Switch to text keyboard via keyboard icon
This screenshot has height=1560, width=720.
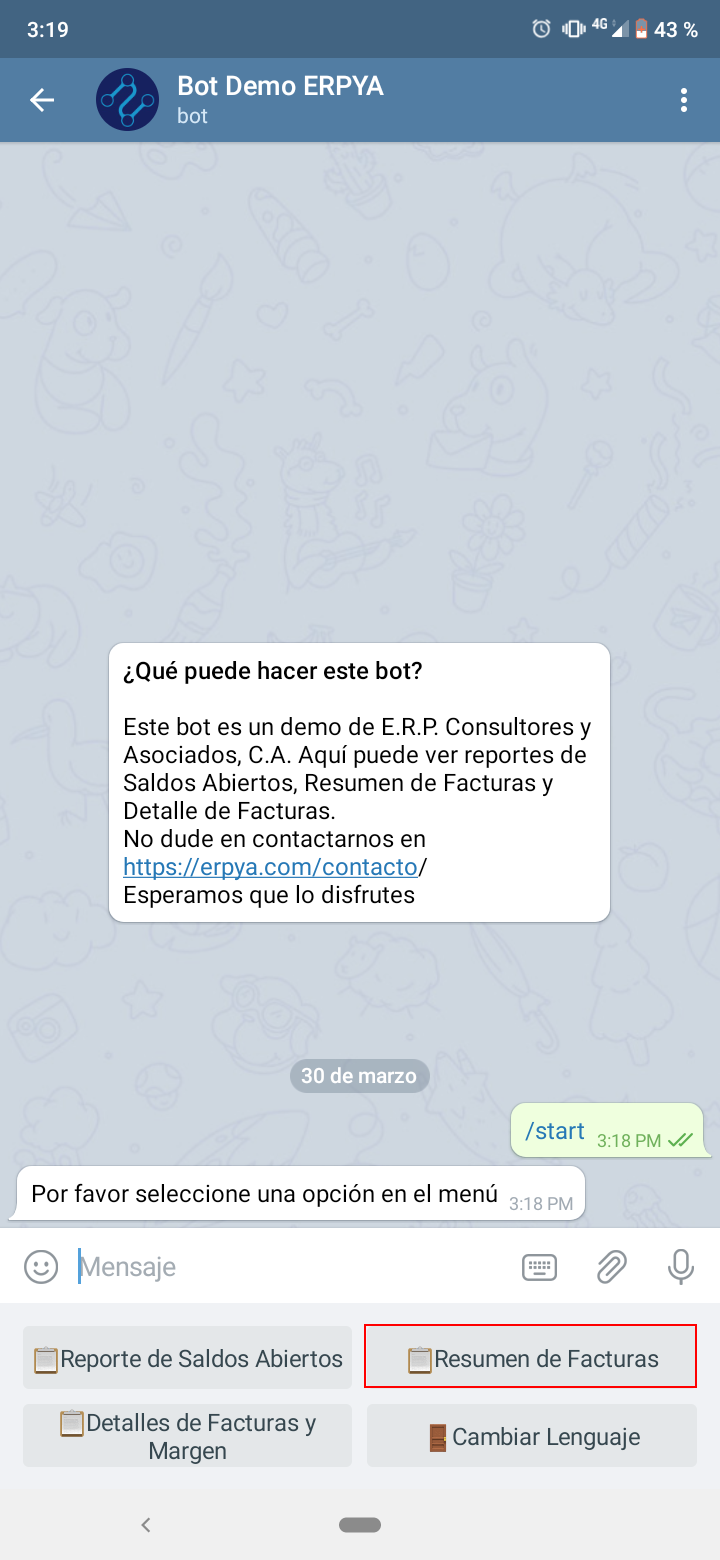pos(539,1266)
